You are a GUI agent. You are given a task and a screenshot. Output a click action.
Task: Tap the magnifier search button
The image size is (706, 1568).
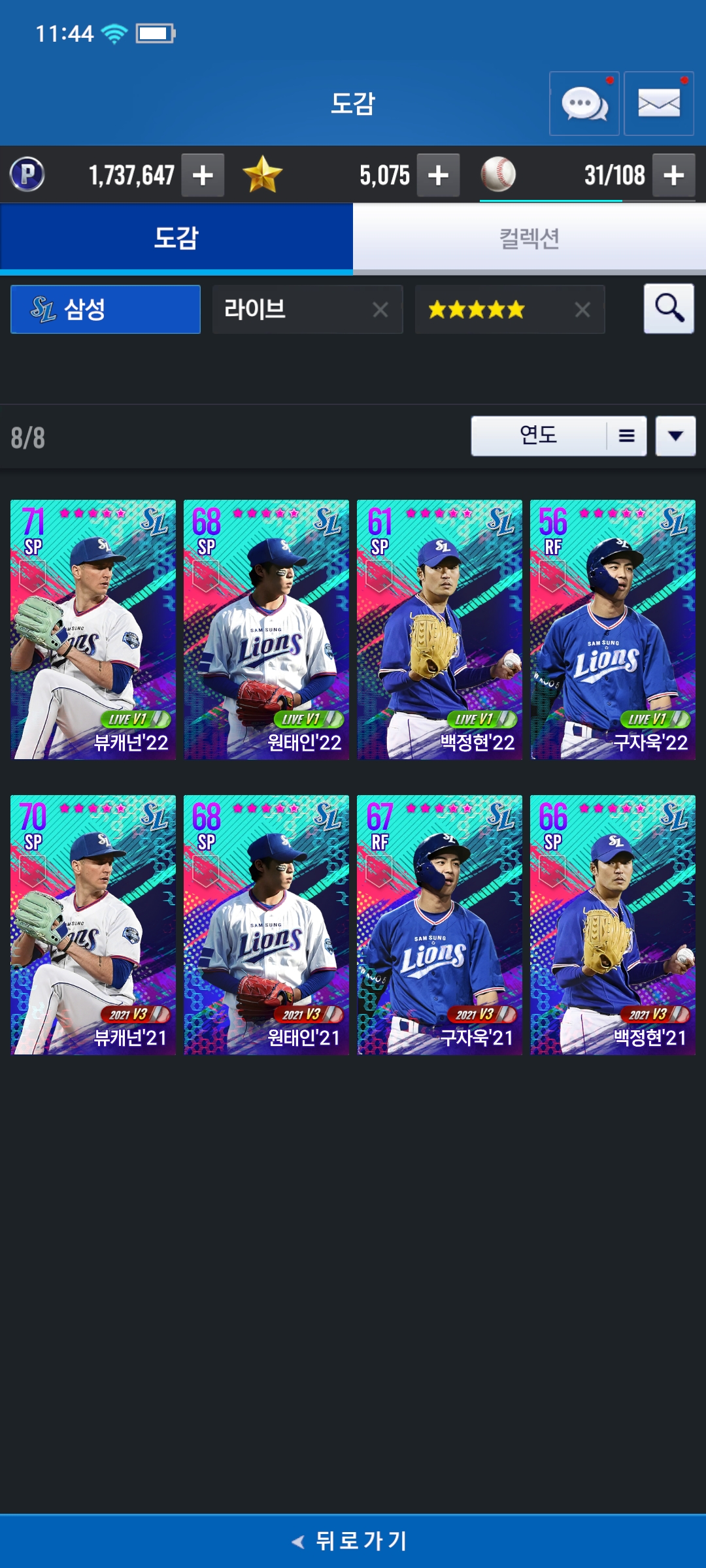point(669,308)
